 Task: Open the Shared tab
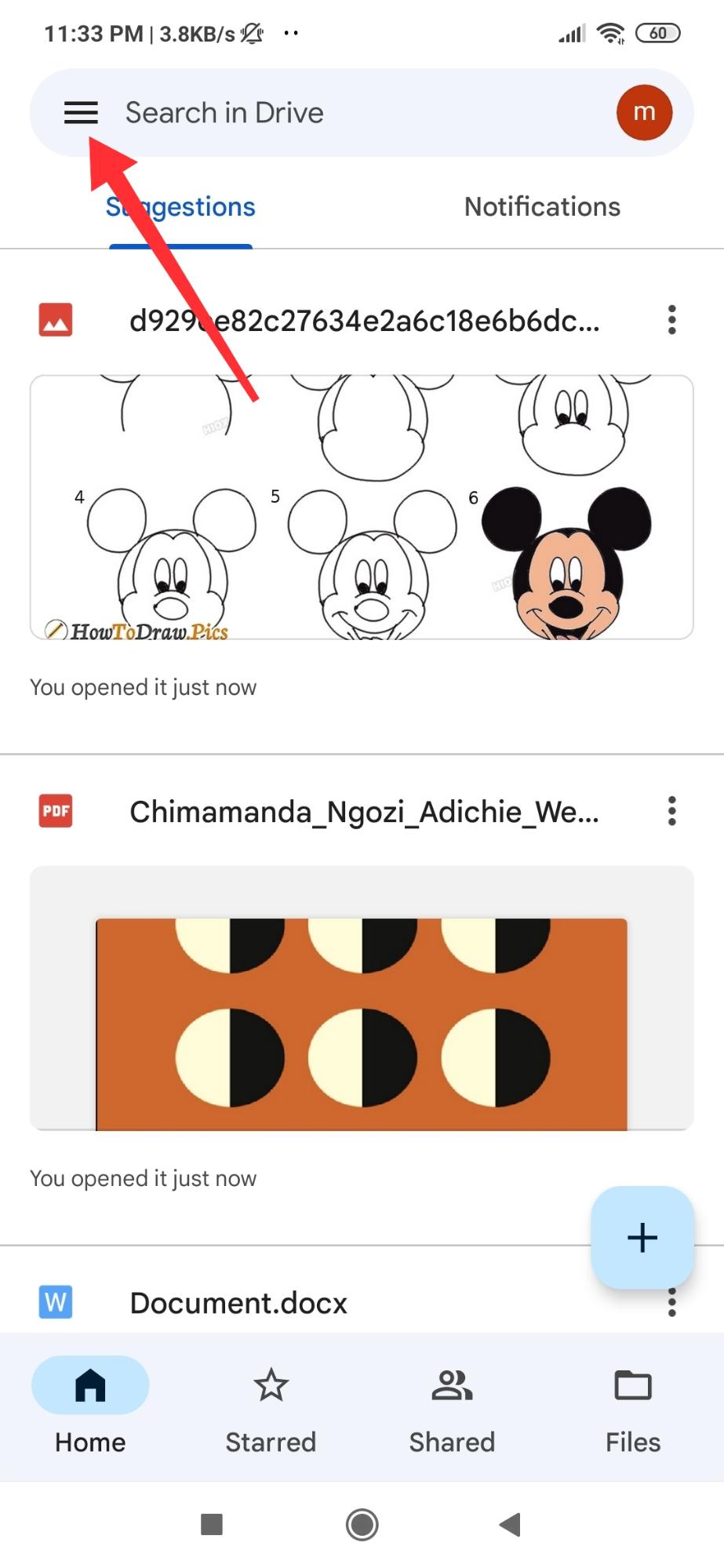(x=452, y=1406)
